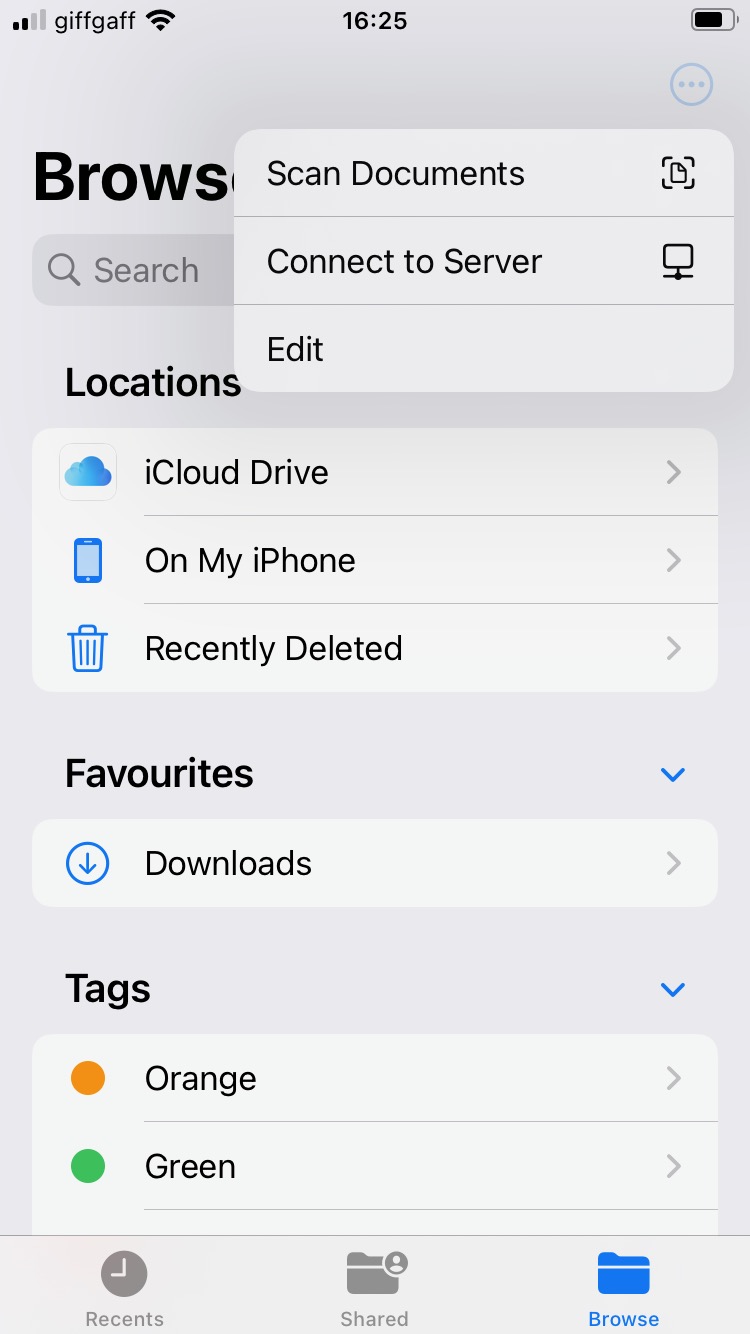Switch to the Shared tab
Image resolution: width=750 pixels, height=1334 pixels.
(374, 1288)
